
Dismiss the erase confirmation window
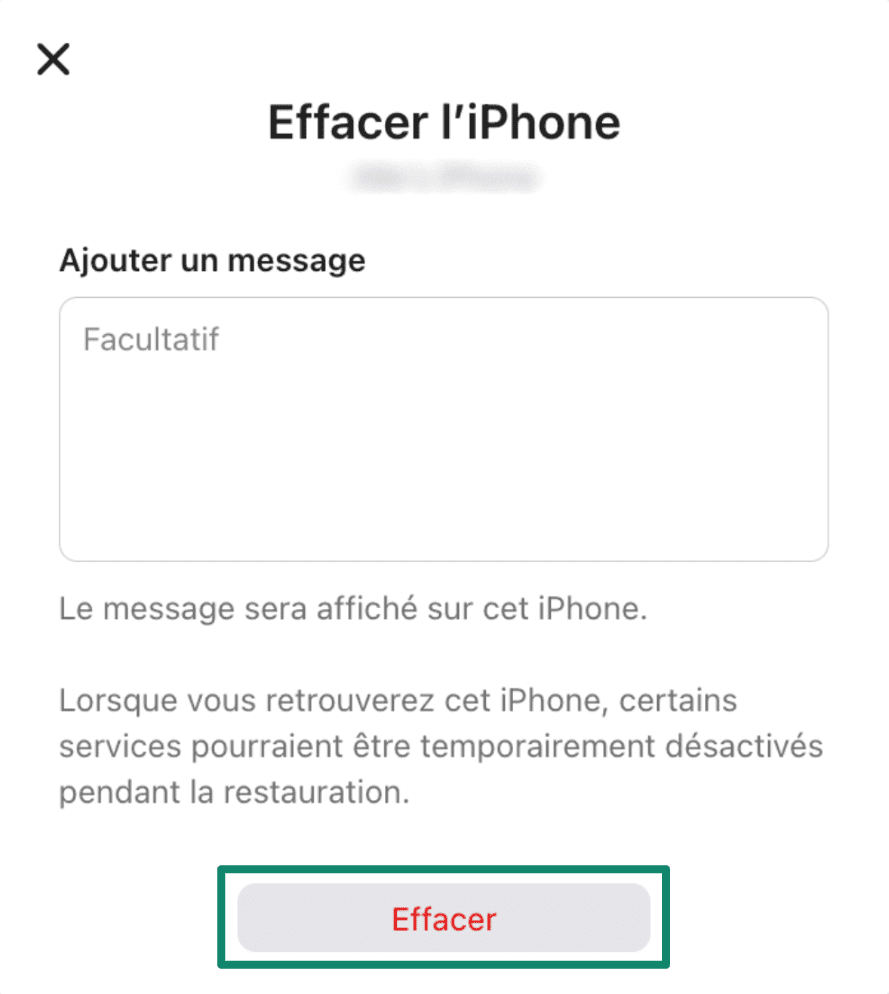52,59
